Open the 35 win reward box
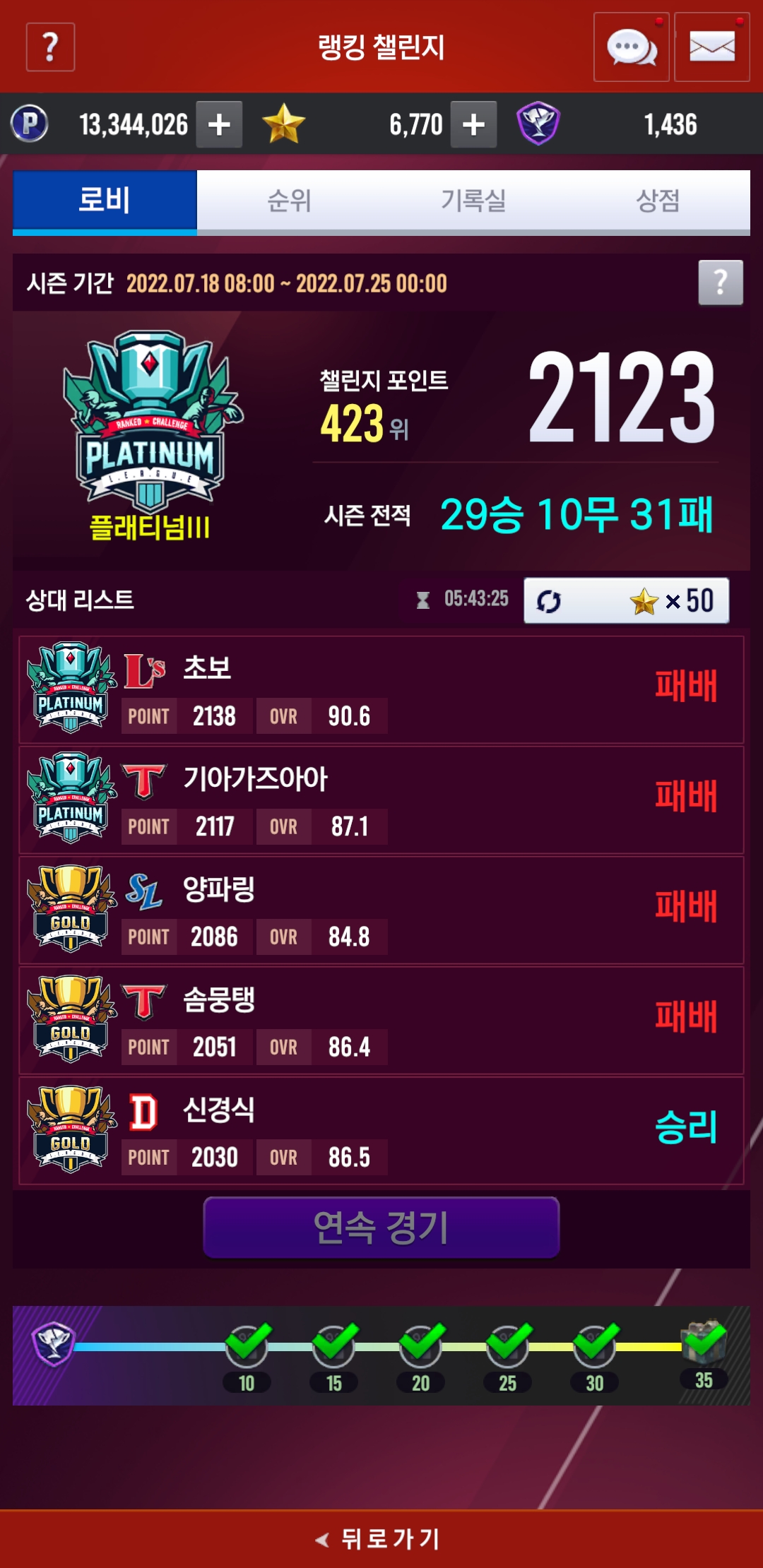The image size is (763, 1568). click(x=703, y=1341)
